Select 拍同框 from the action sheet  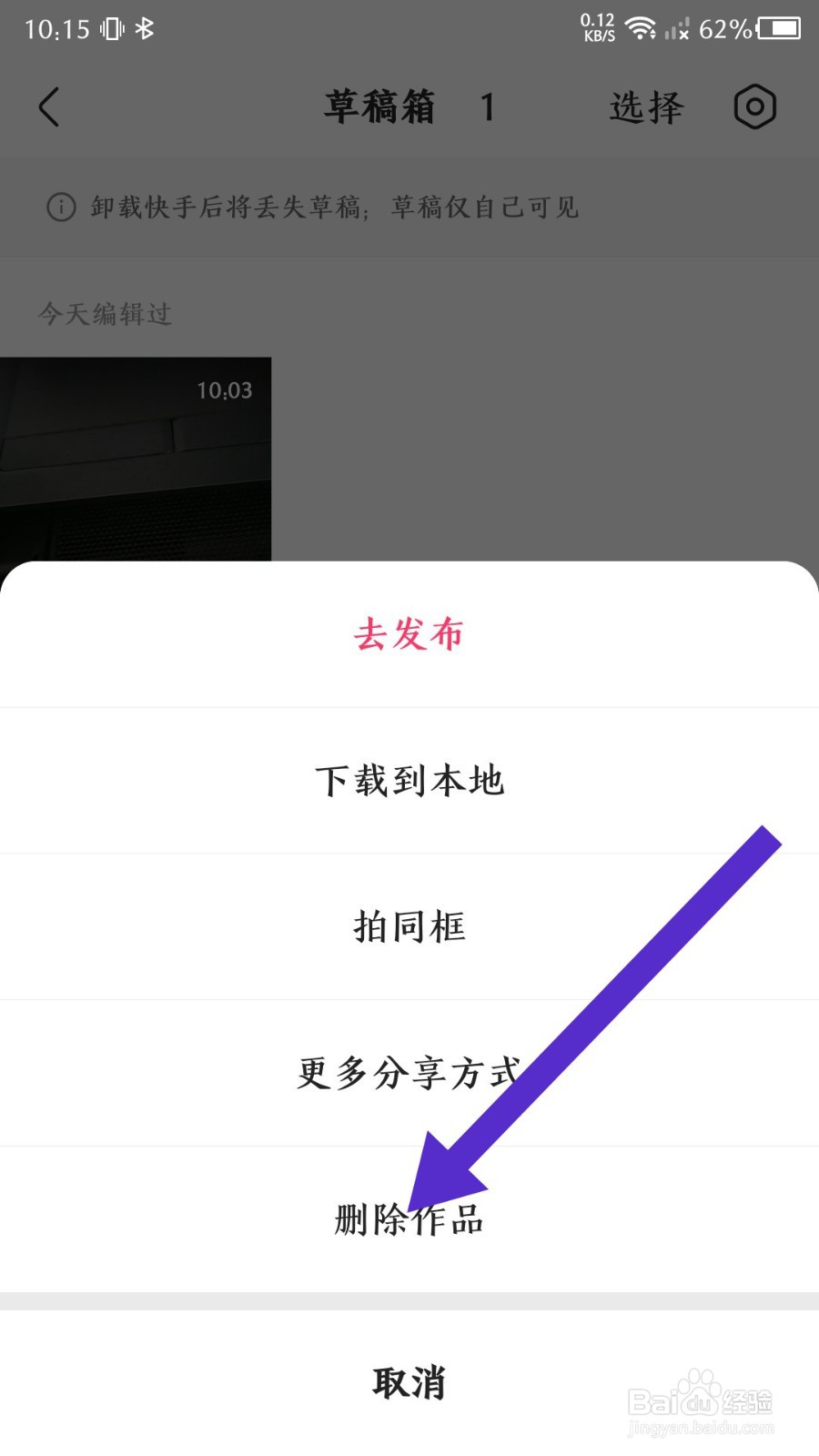point(409,927)
